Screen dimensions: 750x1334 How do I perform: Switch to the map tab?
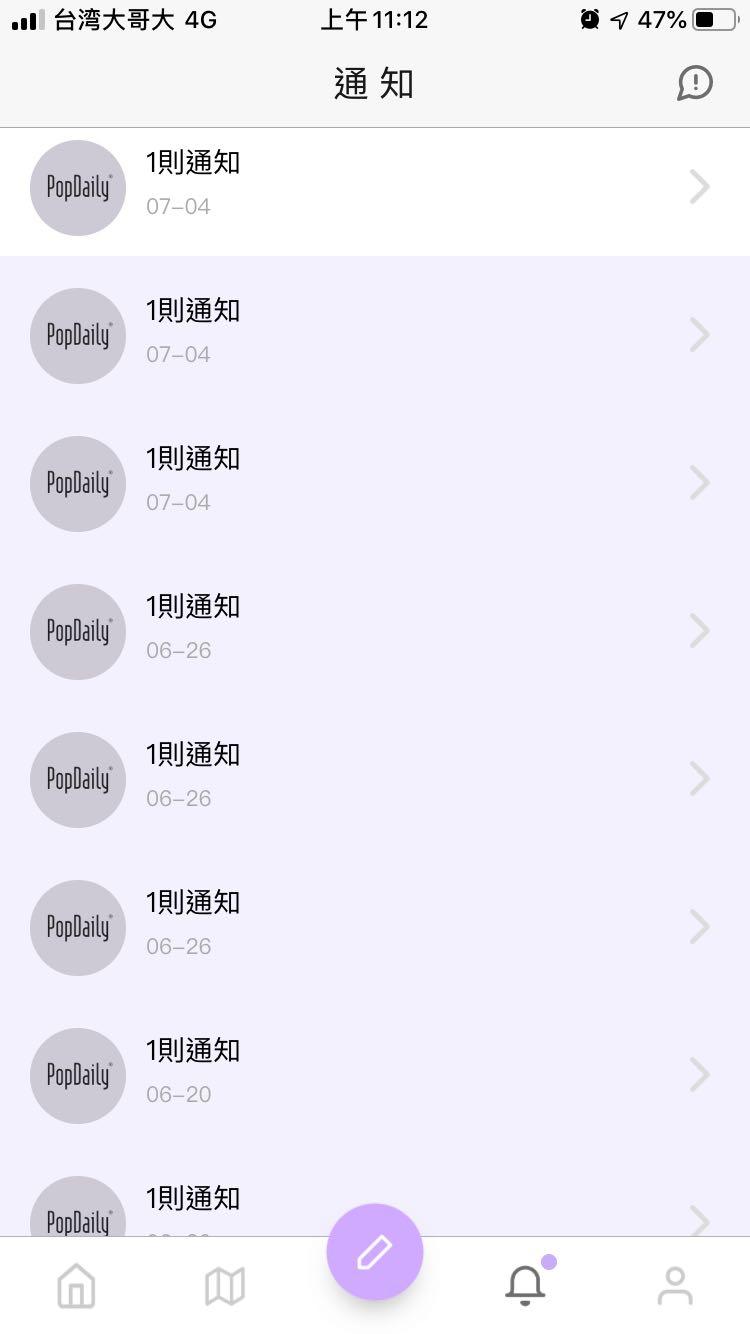click(x=225, y=1286)
